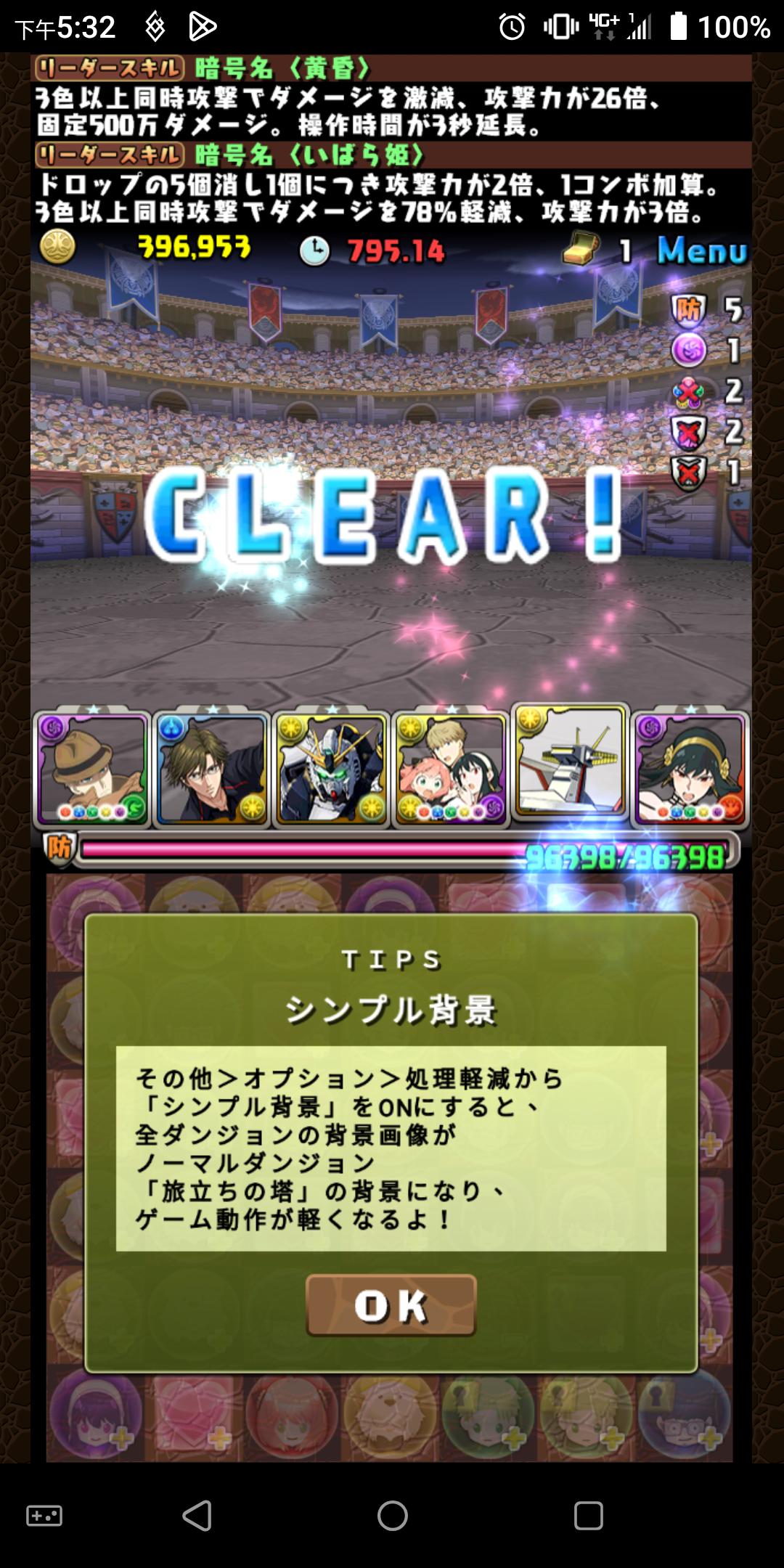
Task: Open the game Menu
Action: tap(702, 251)
